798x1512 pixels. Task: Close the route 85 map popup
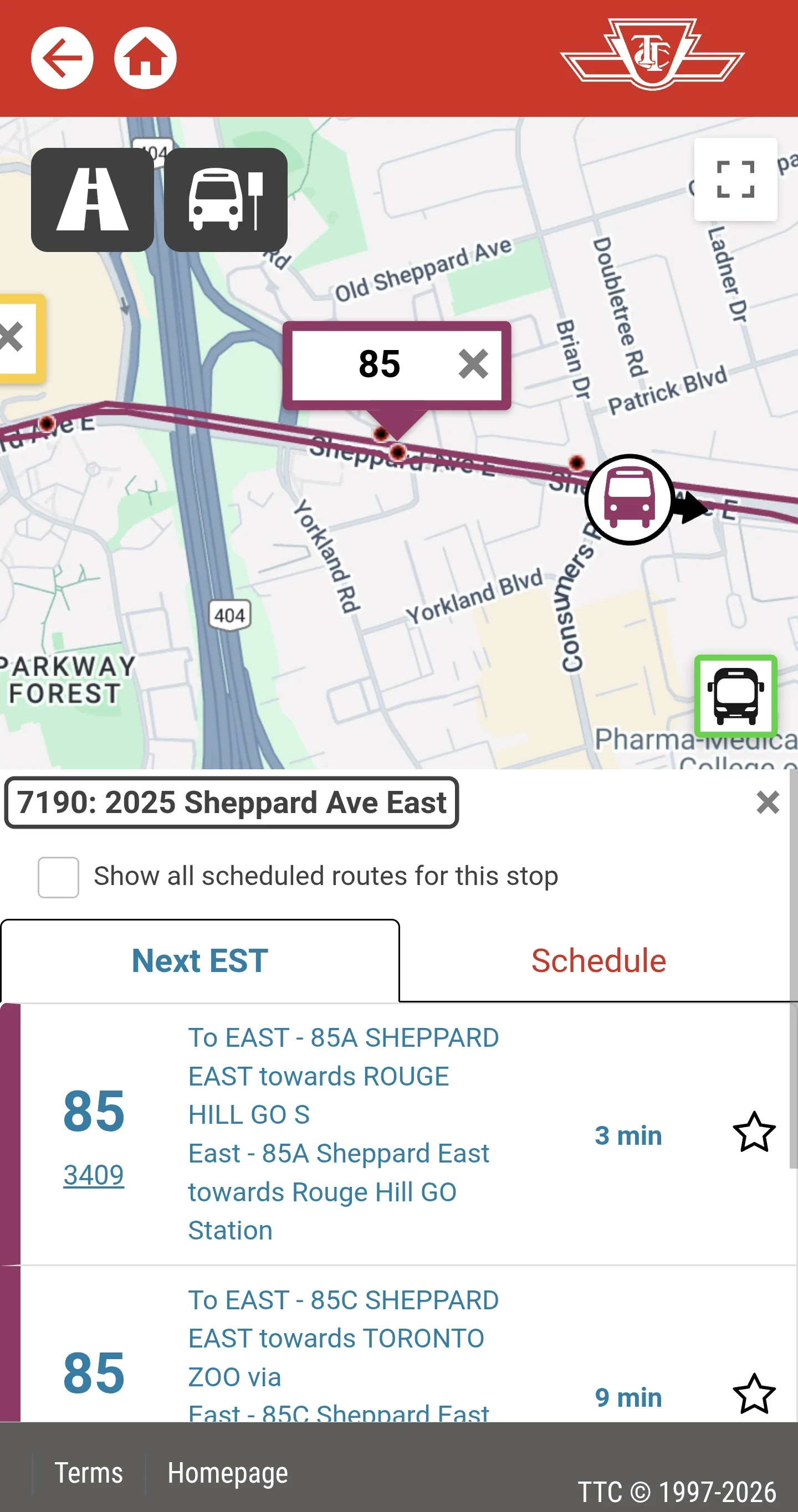[473, 364]
